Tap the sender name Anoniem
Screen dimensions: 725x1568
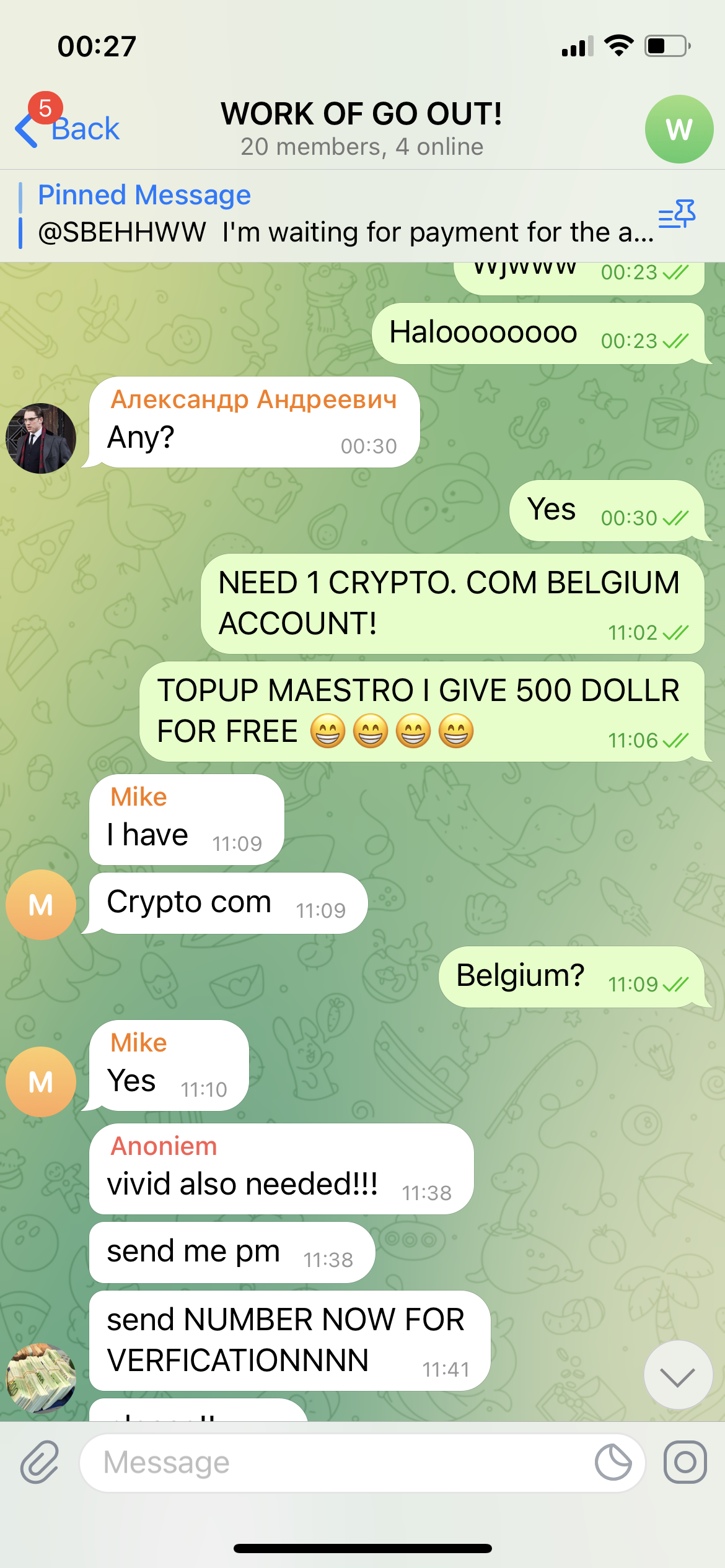click(164, 1146)
